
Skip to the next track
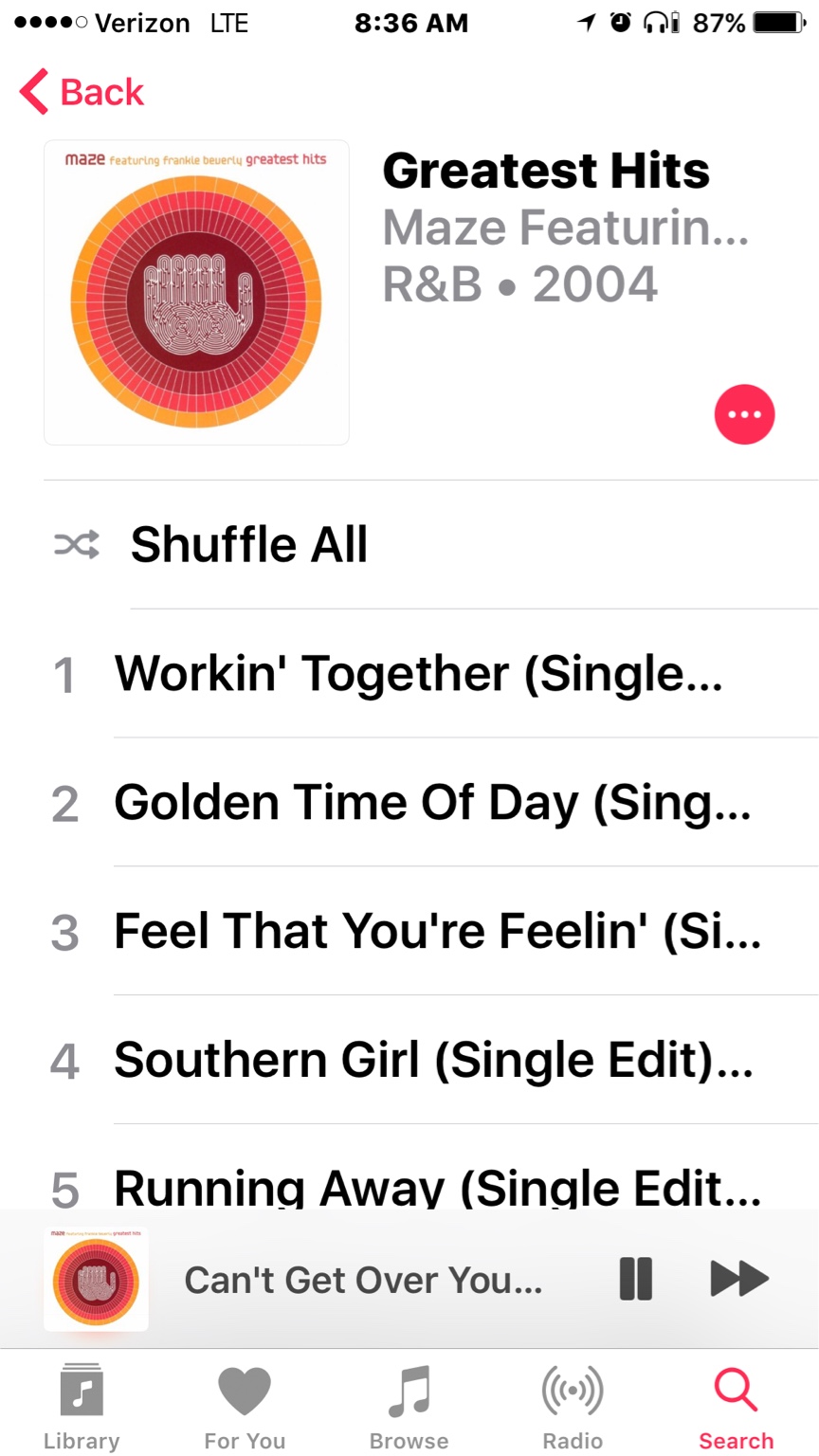(x=739, y=1279)
